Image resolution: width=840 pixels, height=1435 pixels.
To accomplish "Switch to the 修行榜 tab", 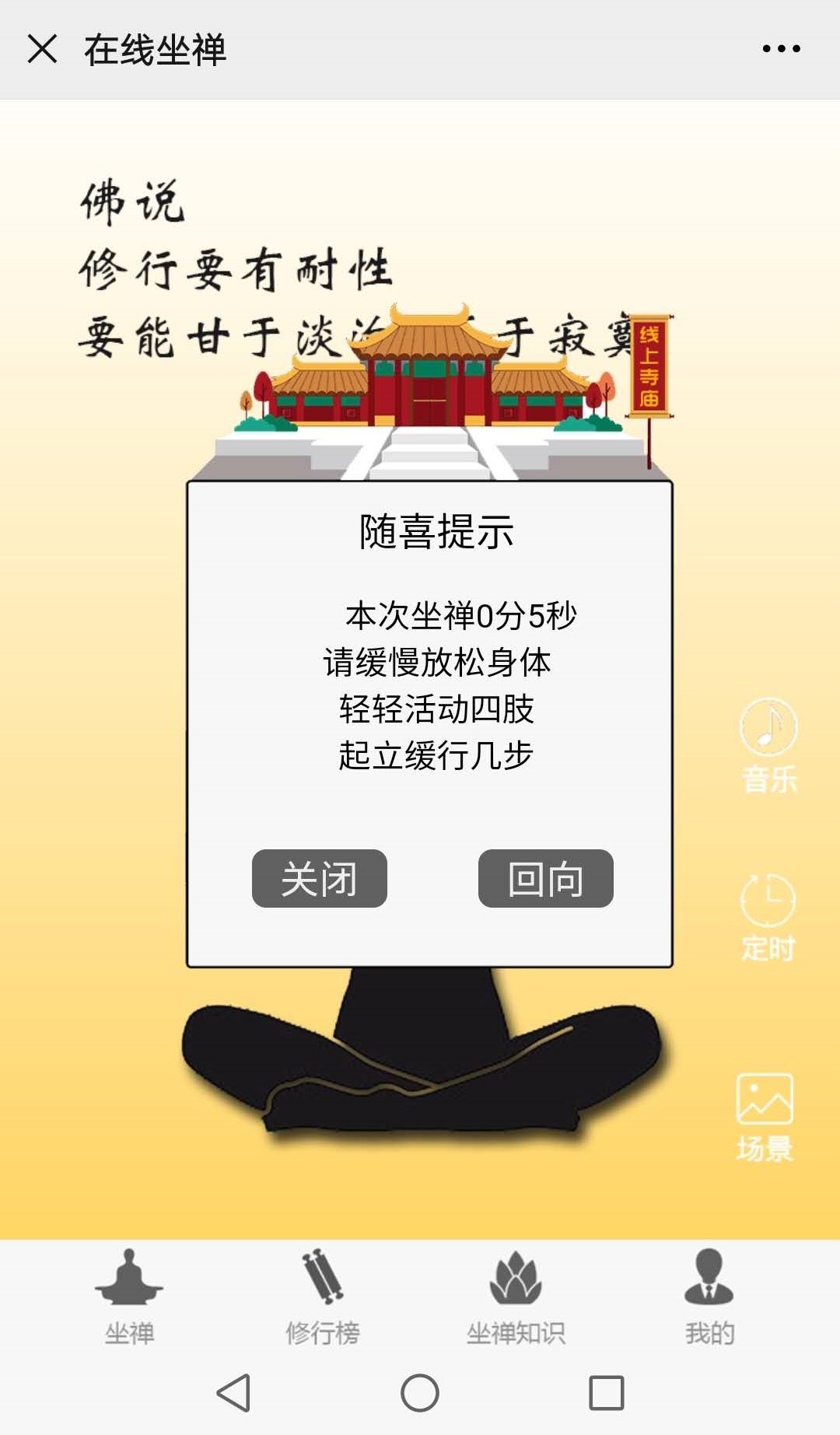I will (323, 1296).
